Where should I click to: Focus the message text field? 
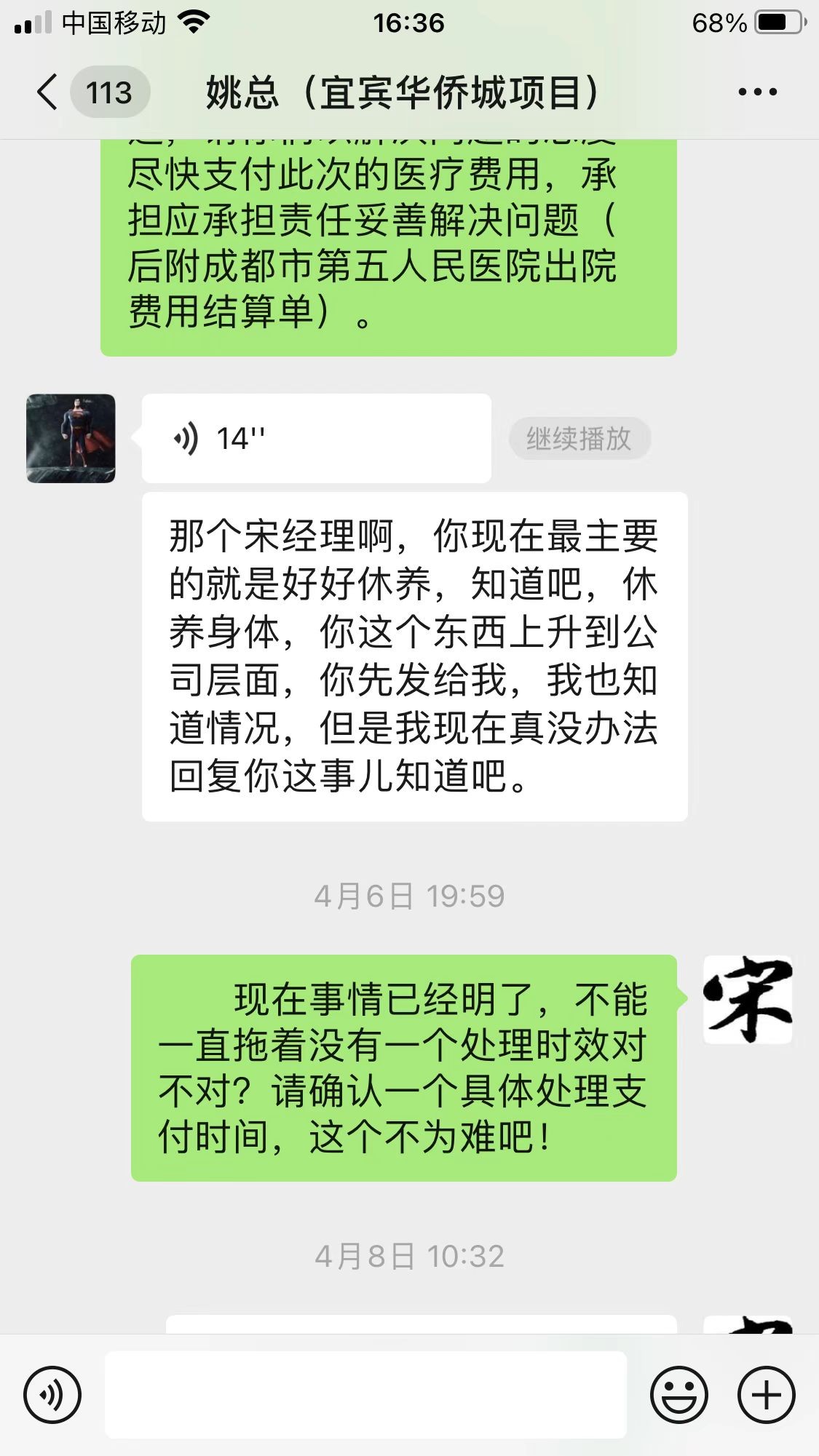click(365, 1395)
